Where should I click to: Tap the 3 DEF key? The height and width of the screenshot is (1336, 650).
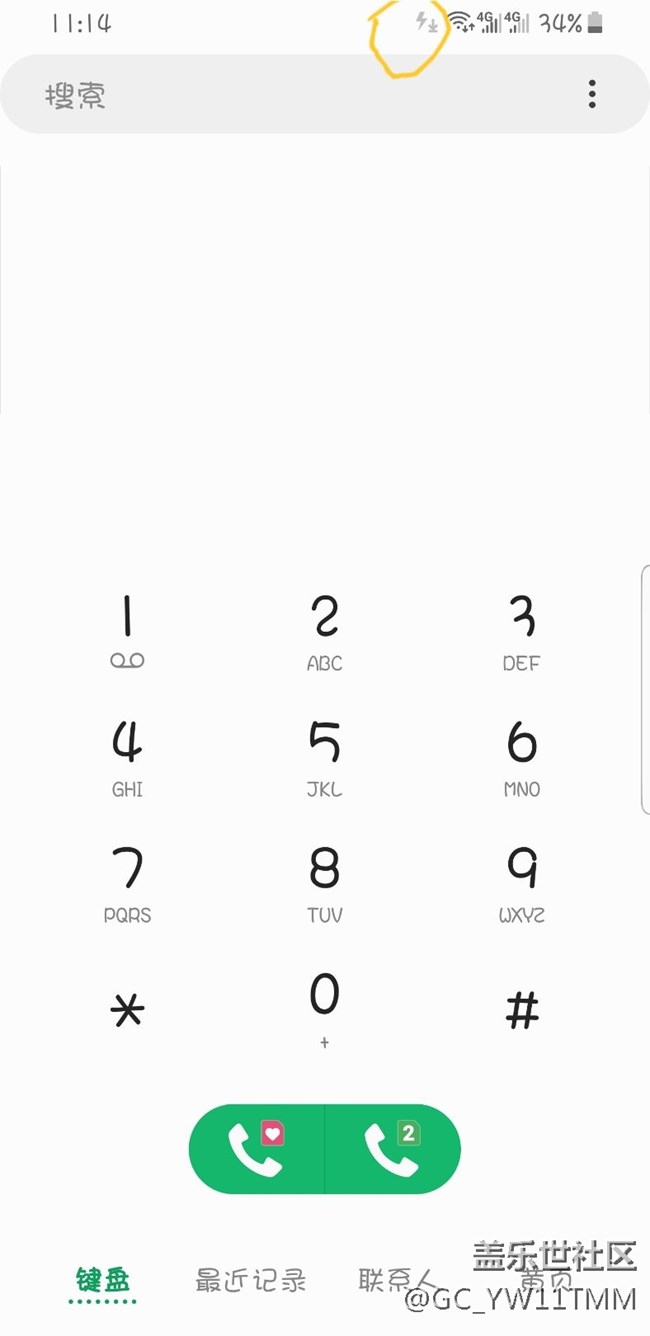[x=521, y=630]
